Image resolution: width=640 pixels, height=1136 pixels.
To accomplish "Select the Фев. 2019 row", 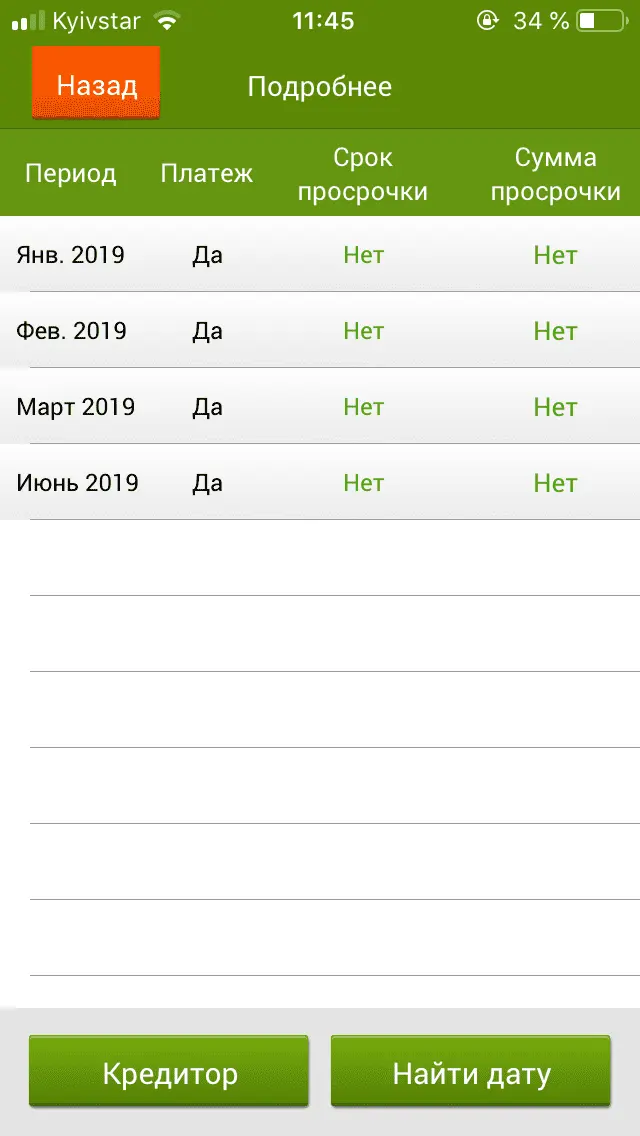I will (320, 331).
